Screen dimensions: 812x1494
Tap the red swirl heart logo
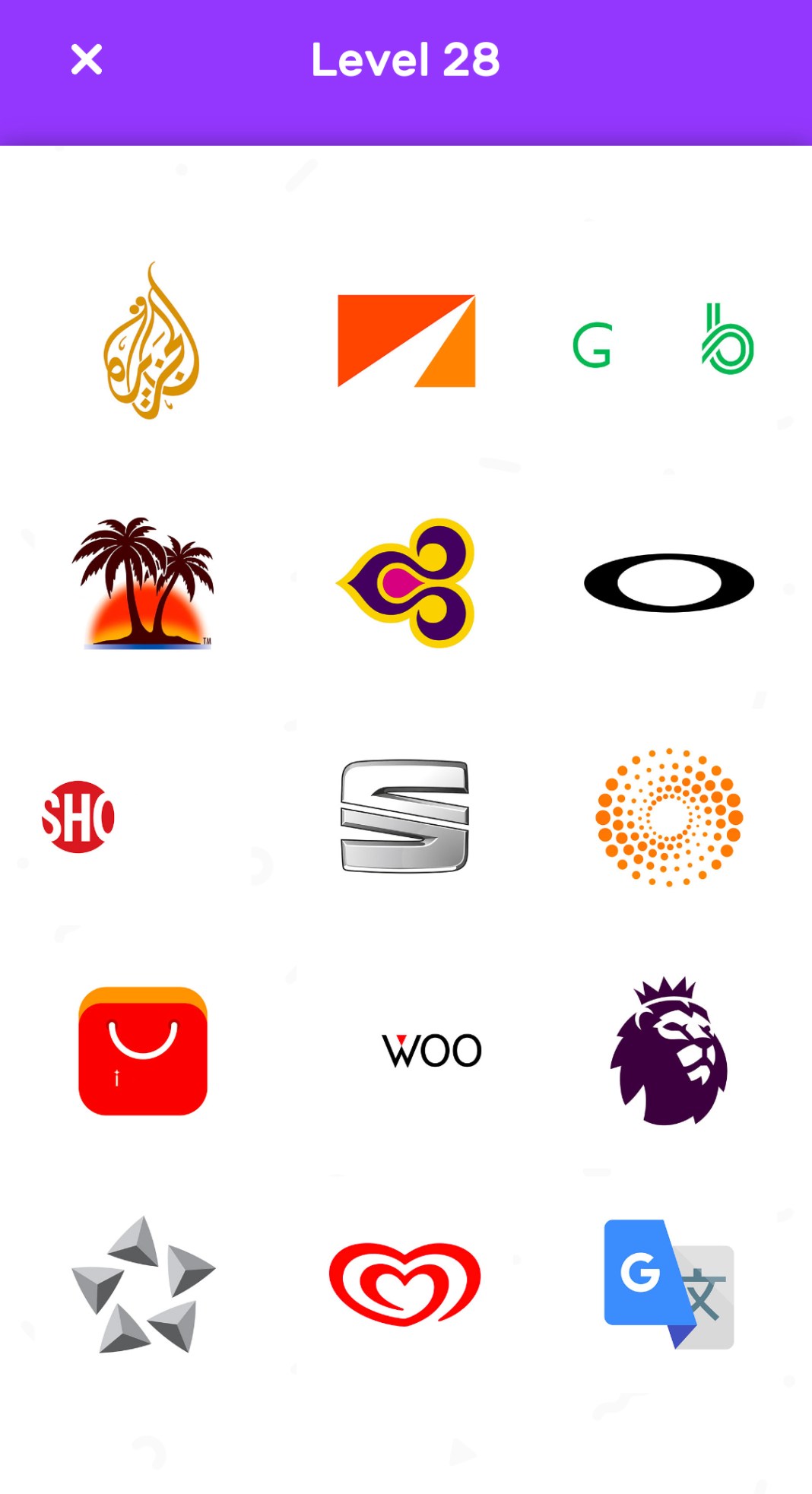point(404,1284)
